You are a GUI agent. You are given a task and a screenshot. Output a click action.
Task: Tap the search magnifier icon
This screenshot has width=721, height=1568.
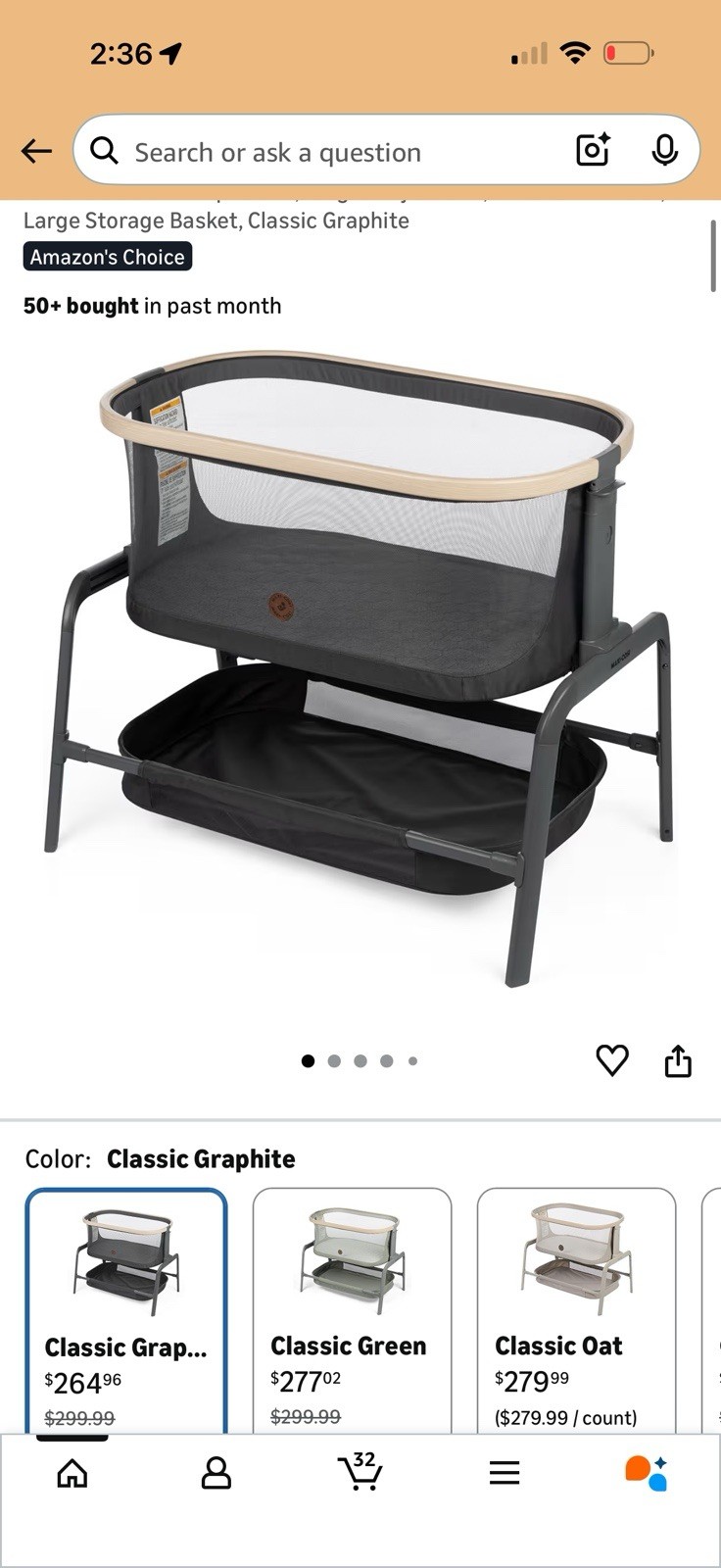point(104,151)
